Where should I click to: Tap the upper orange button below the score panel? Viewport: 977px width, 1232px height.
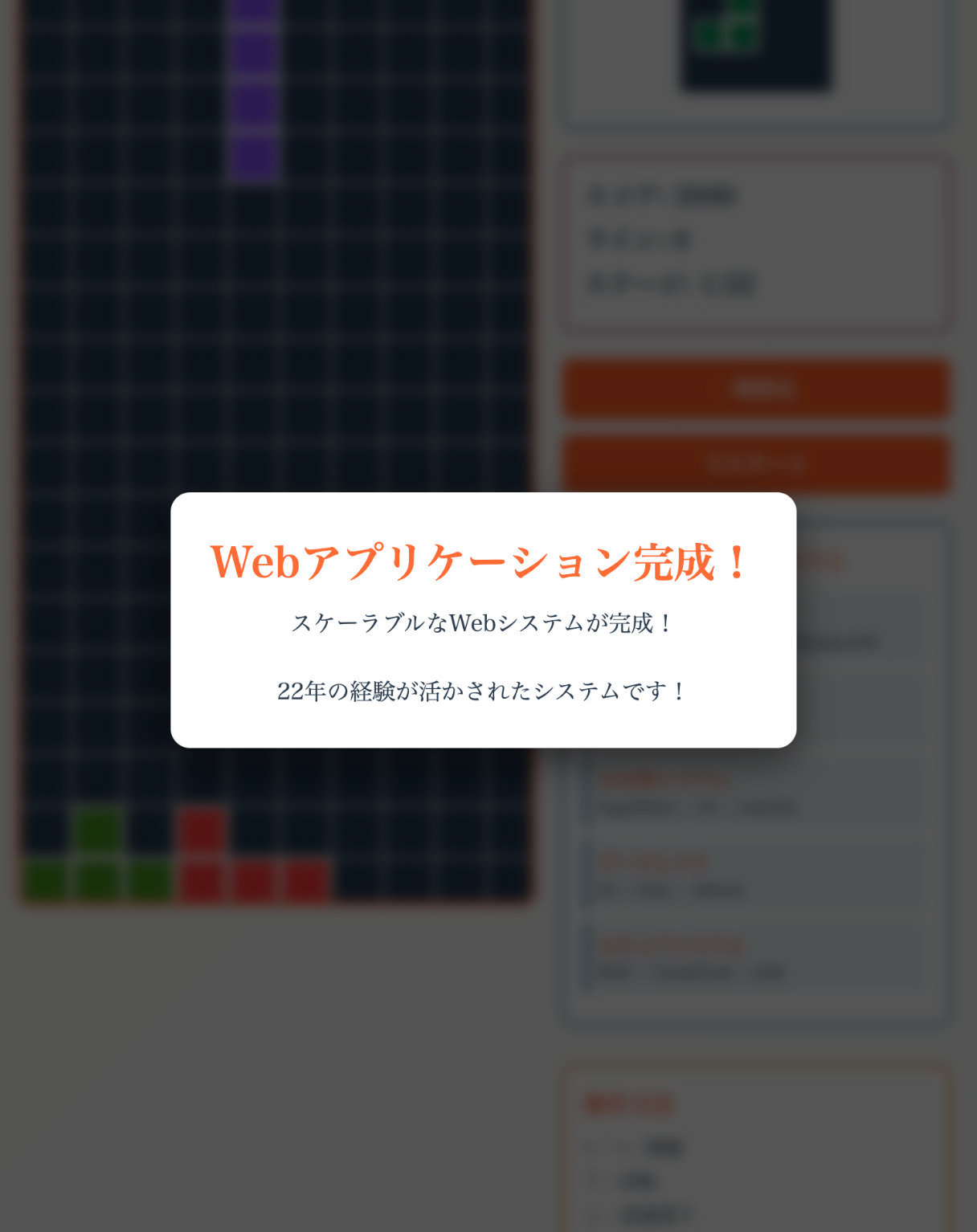(x=756, y=390)
